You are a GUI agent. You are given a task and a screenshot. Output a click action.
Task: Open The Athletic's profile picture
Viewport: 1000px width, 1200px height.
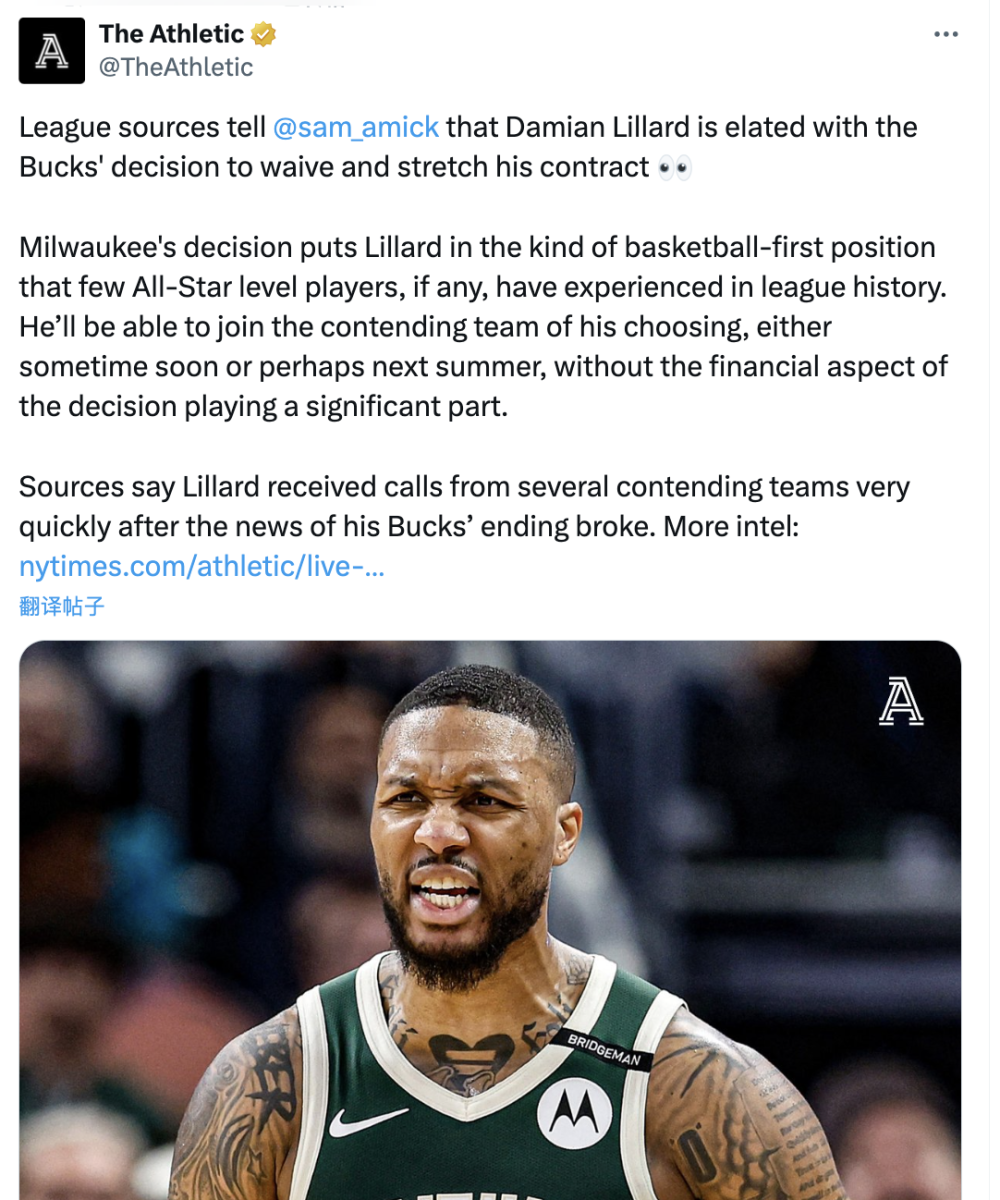pos(52,50)
